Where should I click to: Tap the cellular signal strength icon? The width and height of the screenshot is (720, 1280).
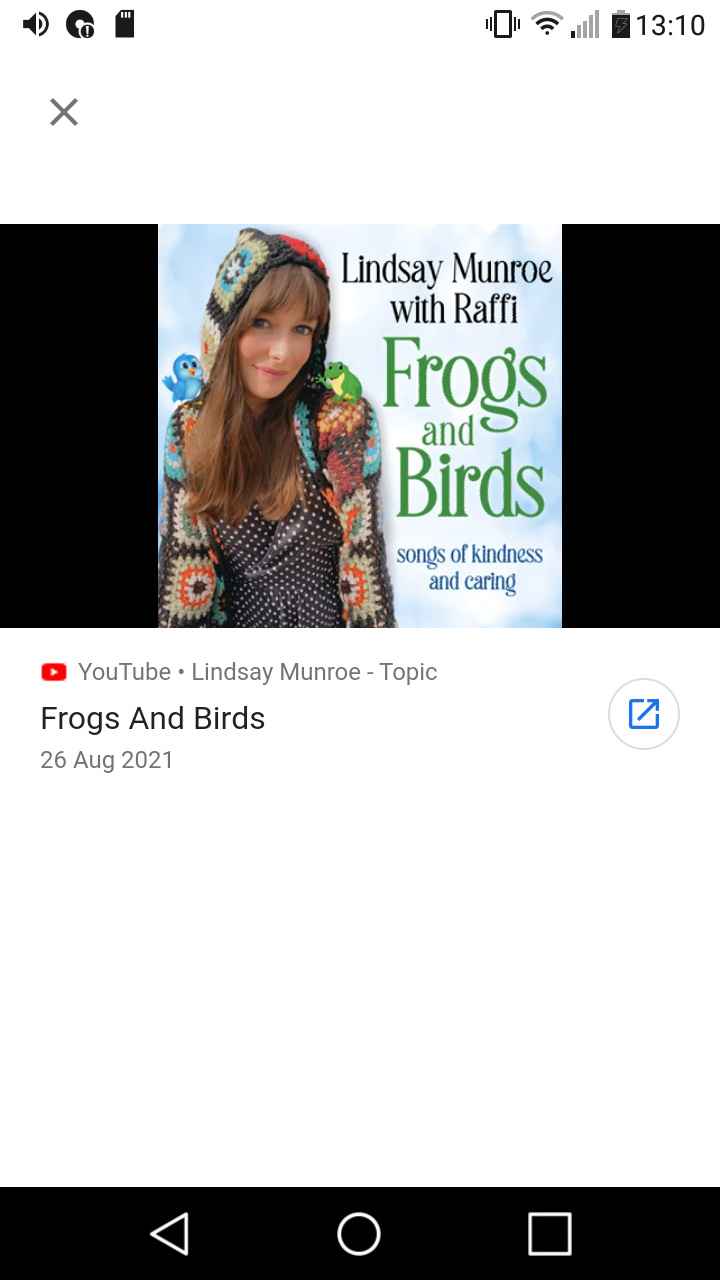(586, 24)
